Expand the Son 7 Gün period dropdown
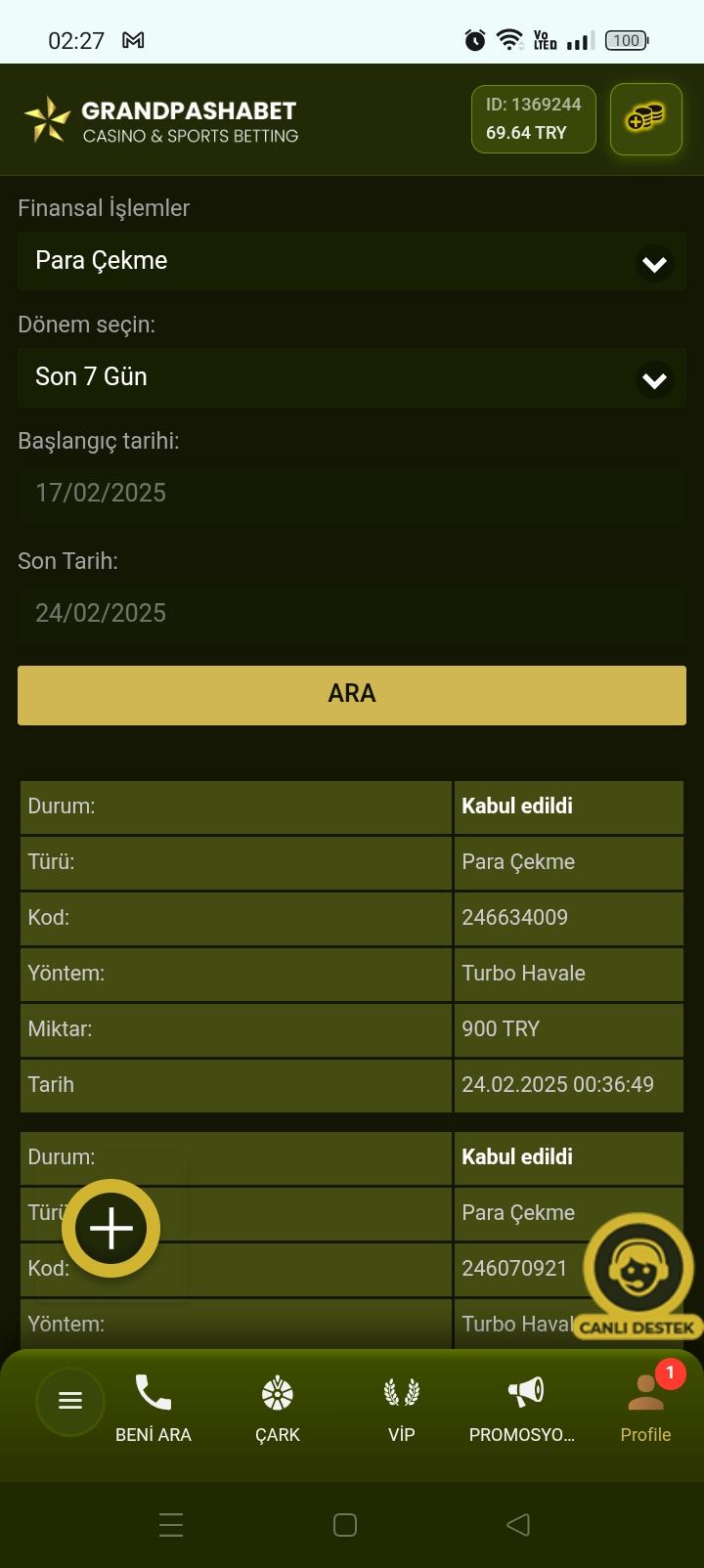Screen dimensions: 704x1568 coord(351,377)
